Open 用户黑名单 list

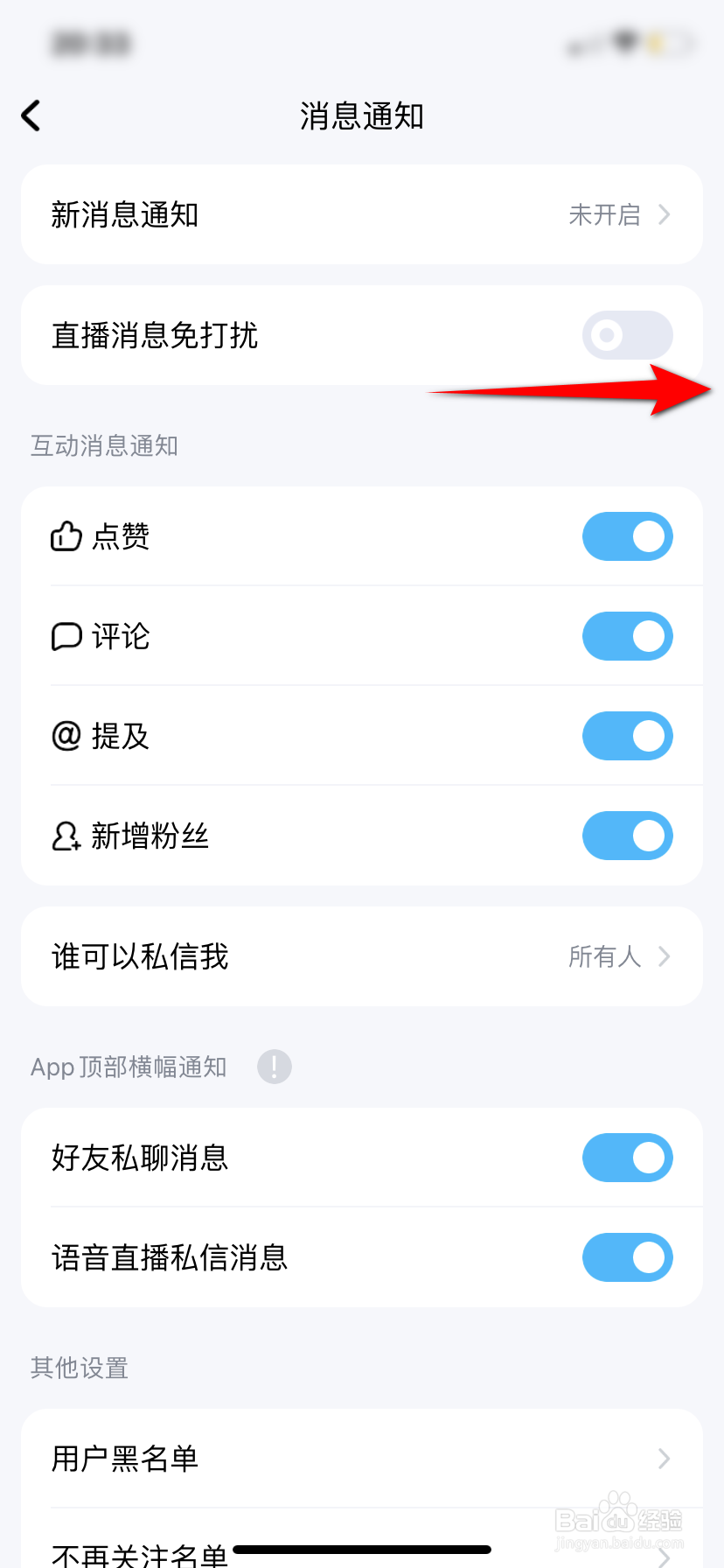362,1458
